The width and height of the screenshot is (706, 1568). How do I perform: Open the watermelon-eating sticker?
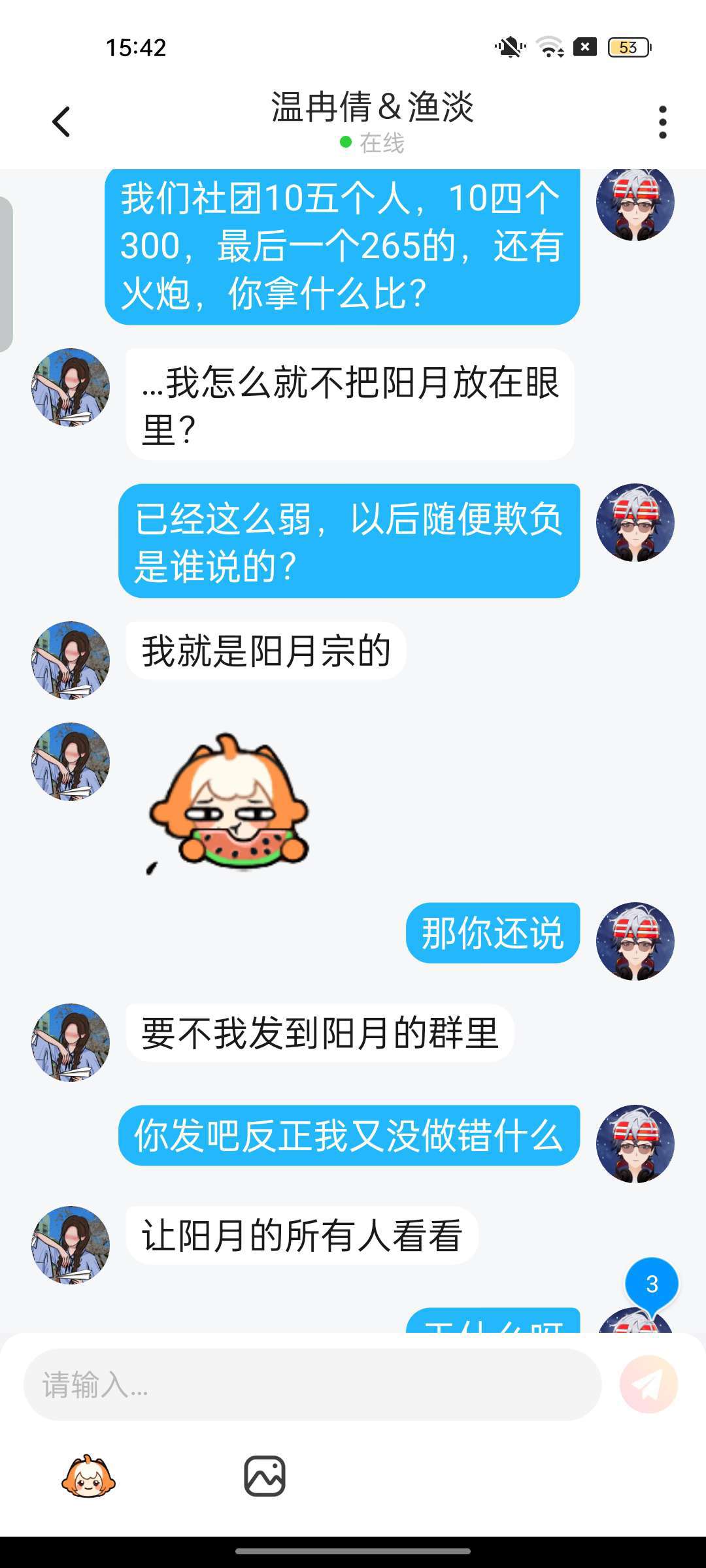[229, 802]
